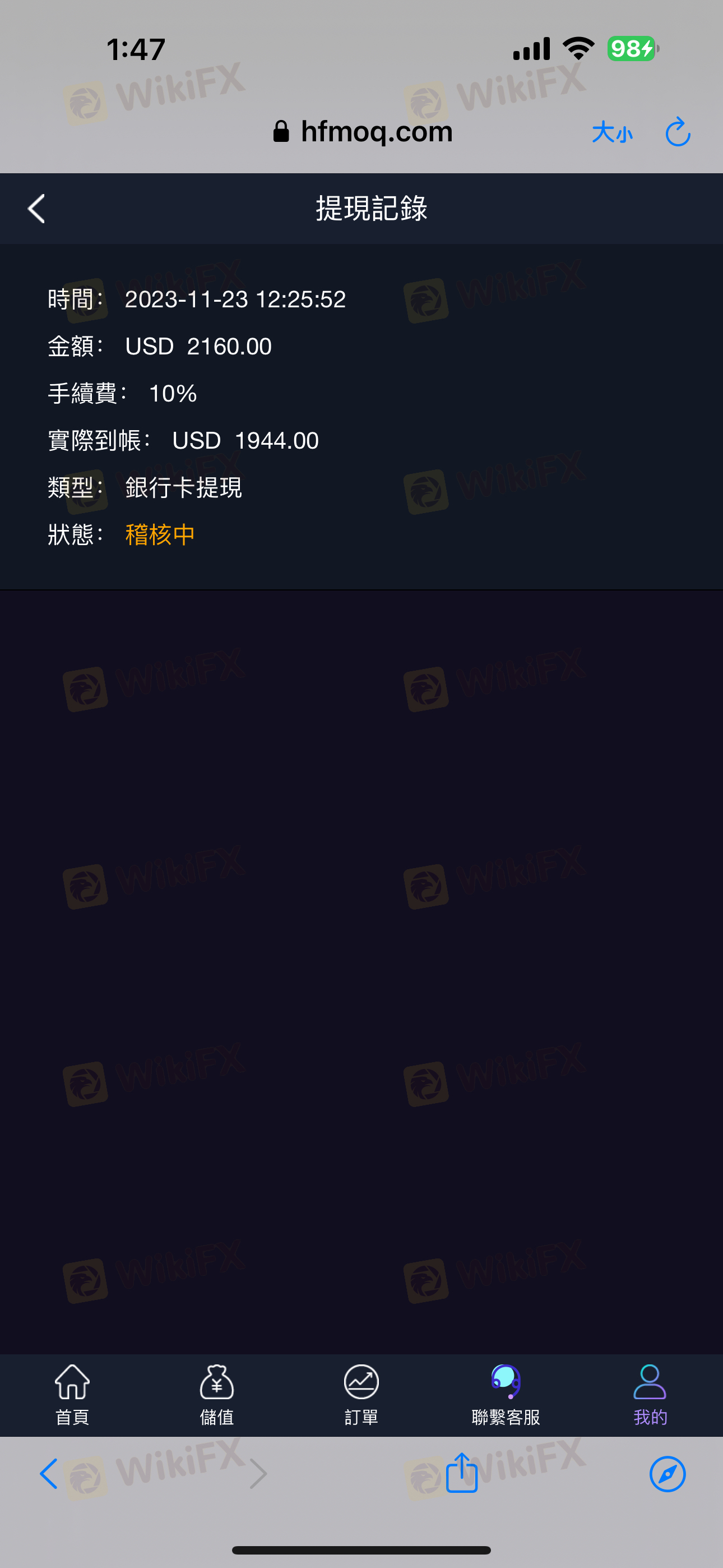Contact support via 聯繫客服 tab
This screenshot has width=723, height=1568.
506,1395
